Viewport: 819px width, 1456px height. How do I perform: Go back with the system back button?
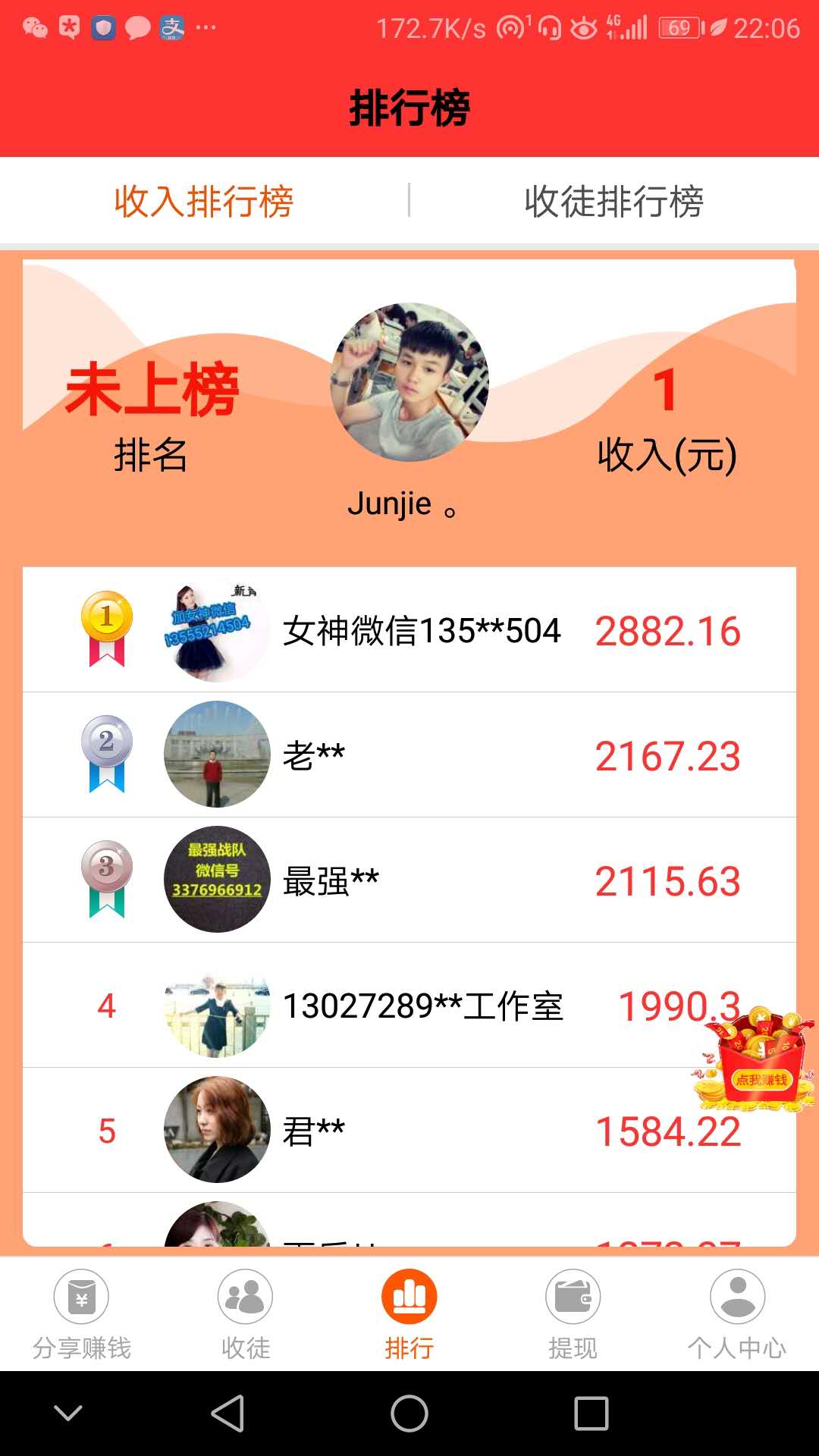point(227,1414)
